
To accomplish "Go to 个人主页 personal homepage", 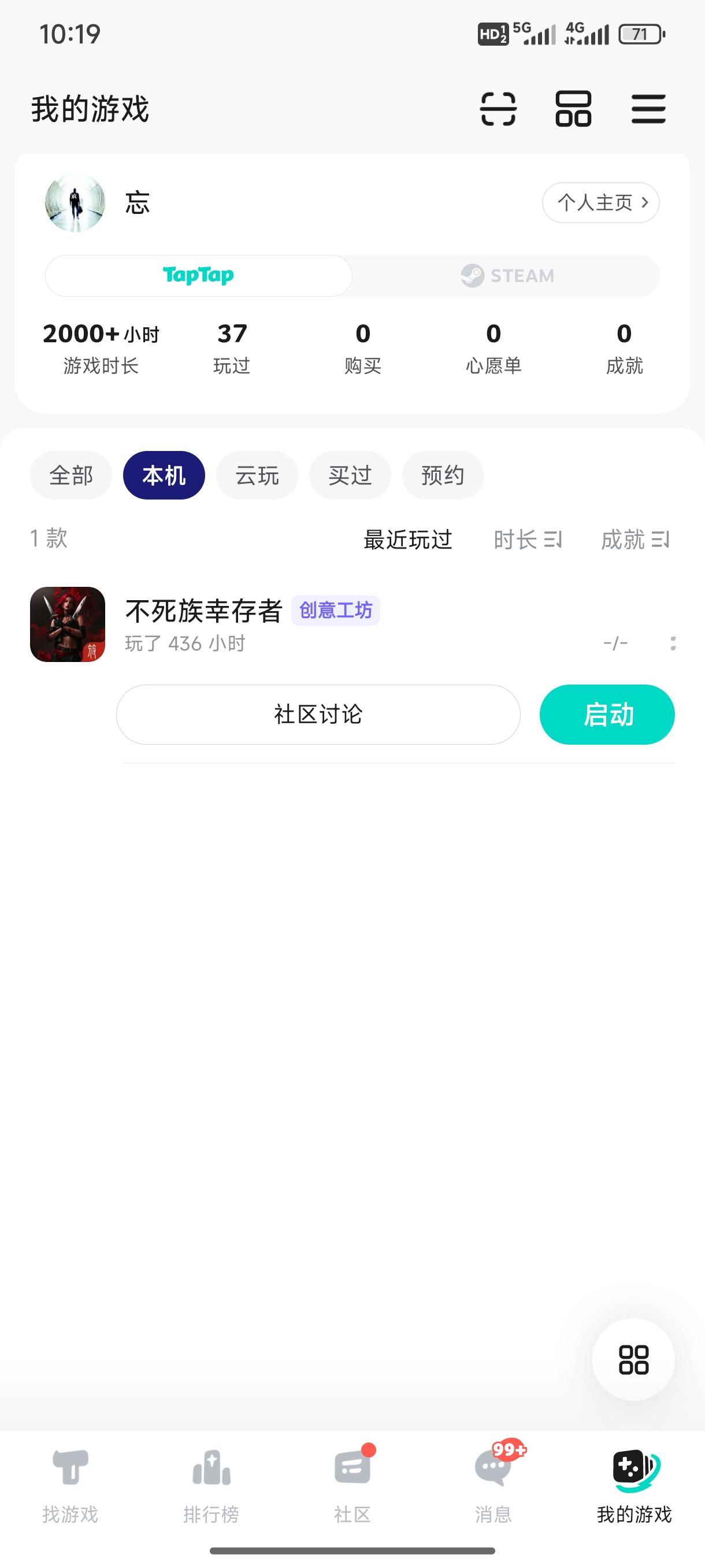I will (x=600, y=203).
